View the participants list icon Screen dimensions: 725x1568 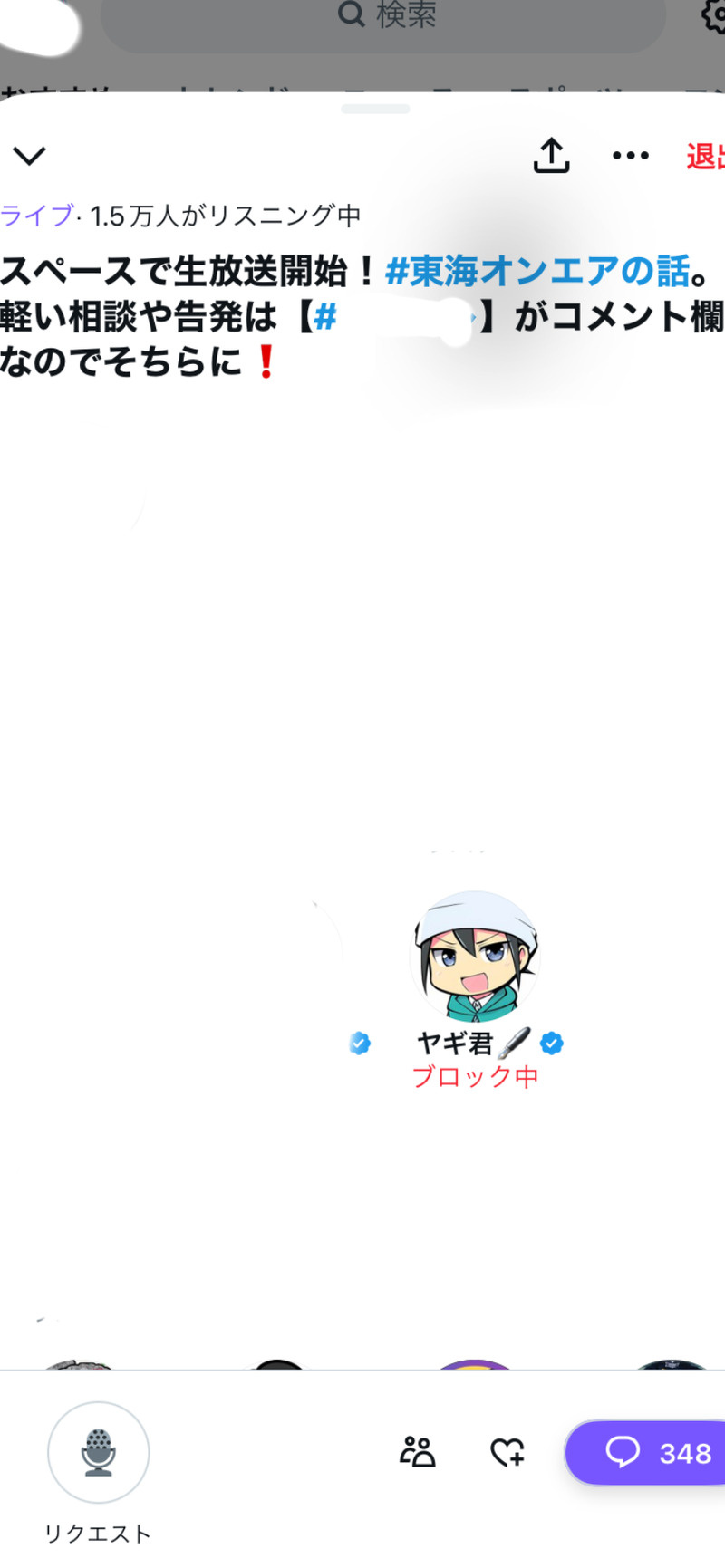coord(418,1452)
